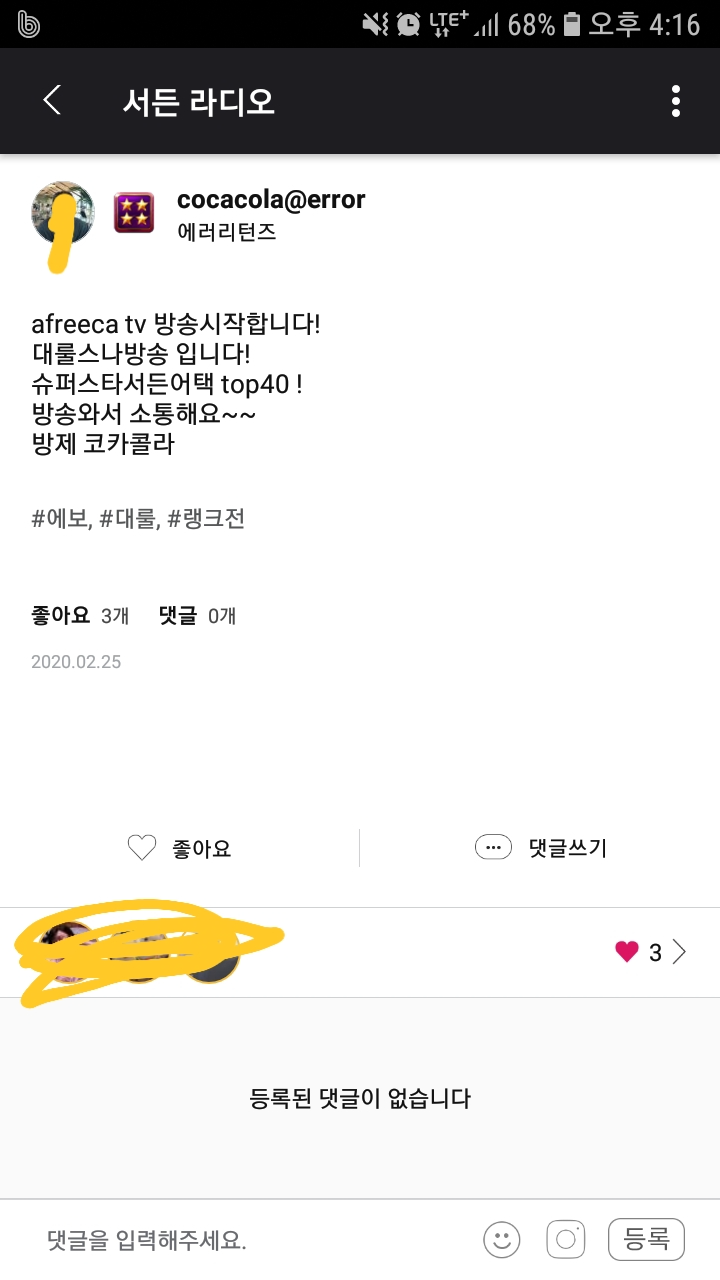720x1280 pixels.
Task: Open the overflow menu
Action: pos(676,101)
